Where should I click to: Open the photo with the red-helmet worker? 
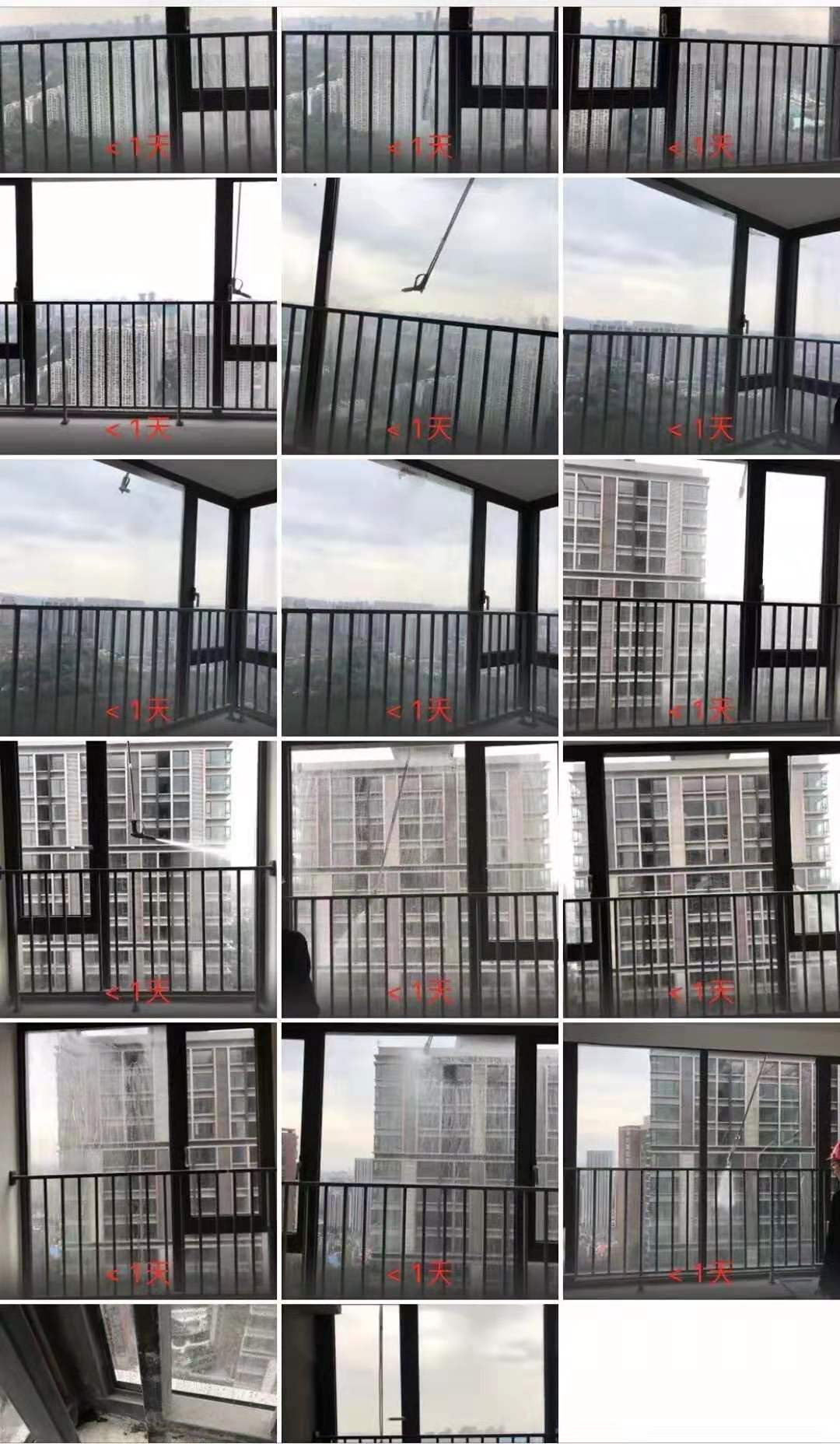pyautogui.click(x=702, y=1160)
